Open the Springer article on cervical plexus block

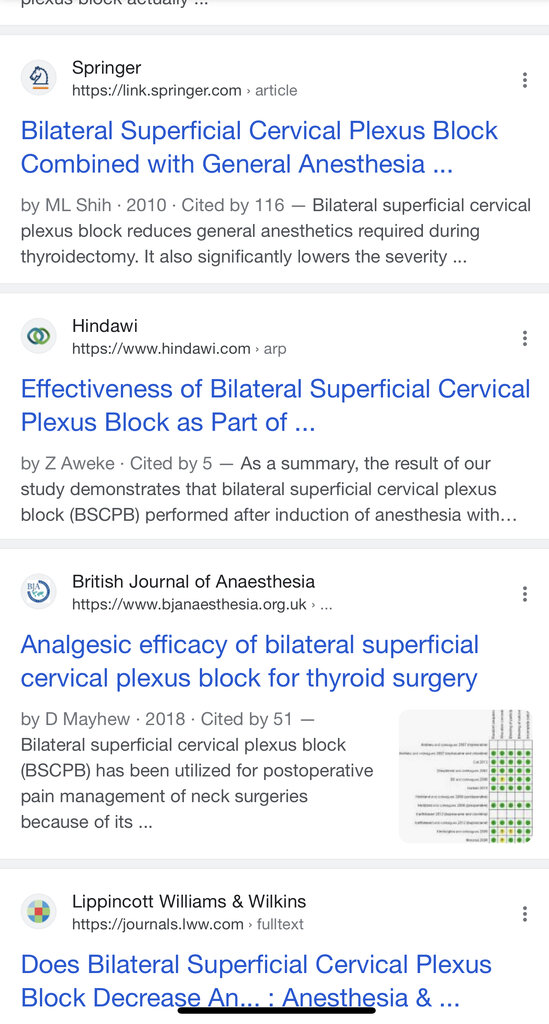(259, 147)
